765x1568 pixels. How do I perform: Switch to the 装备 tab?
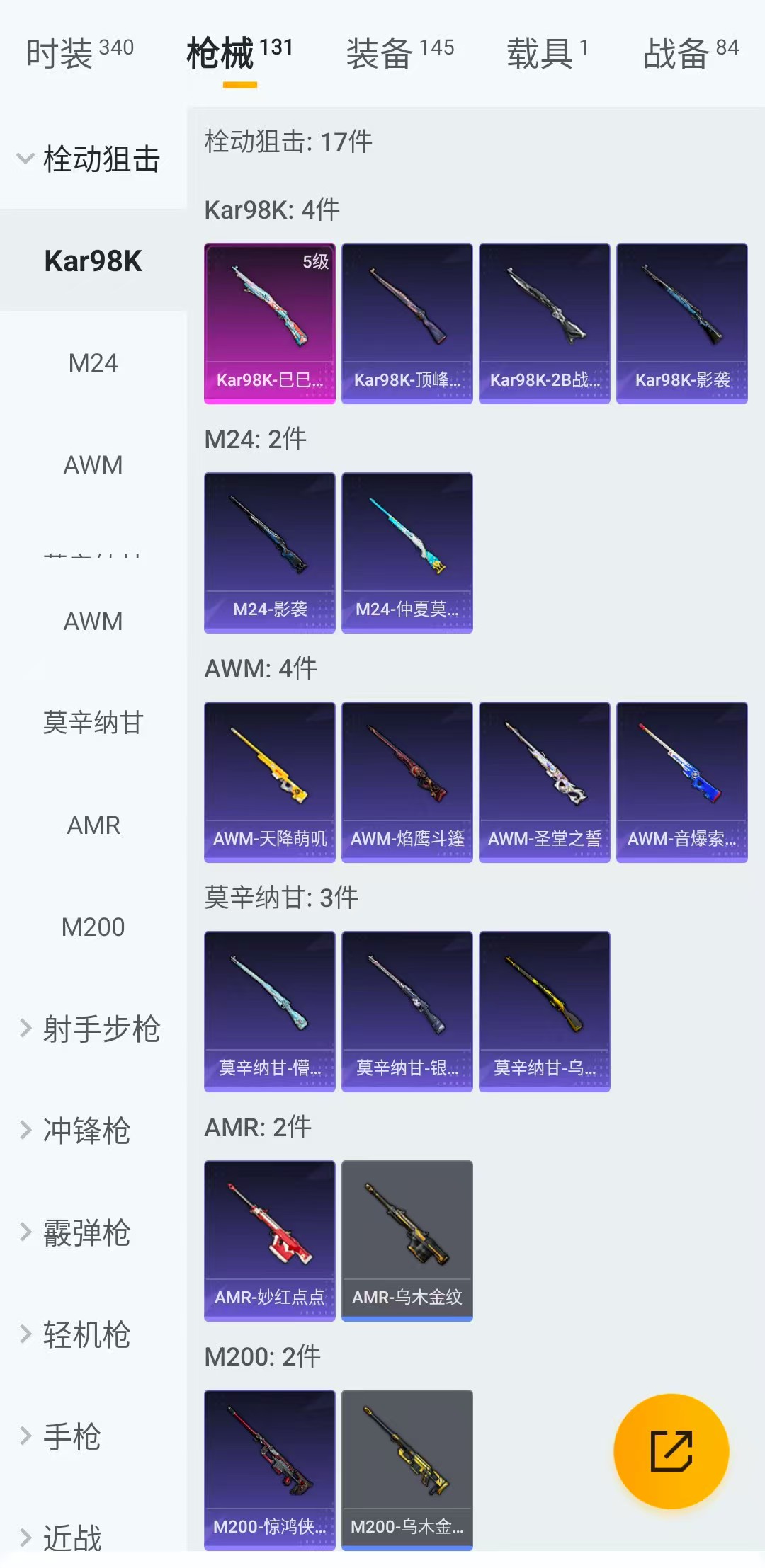coord(399,53)
